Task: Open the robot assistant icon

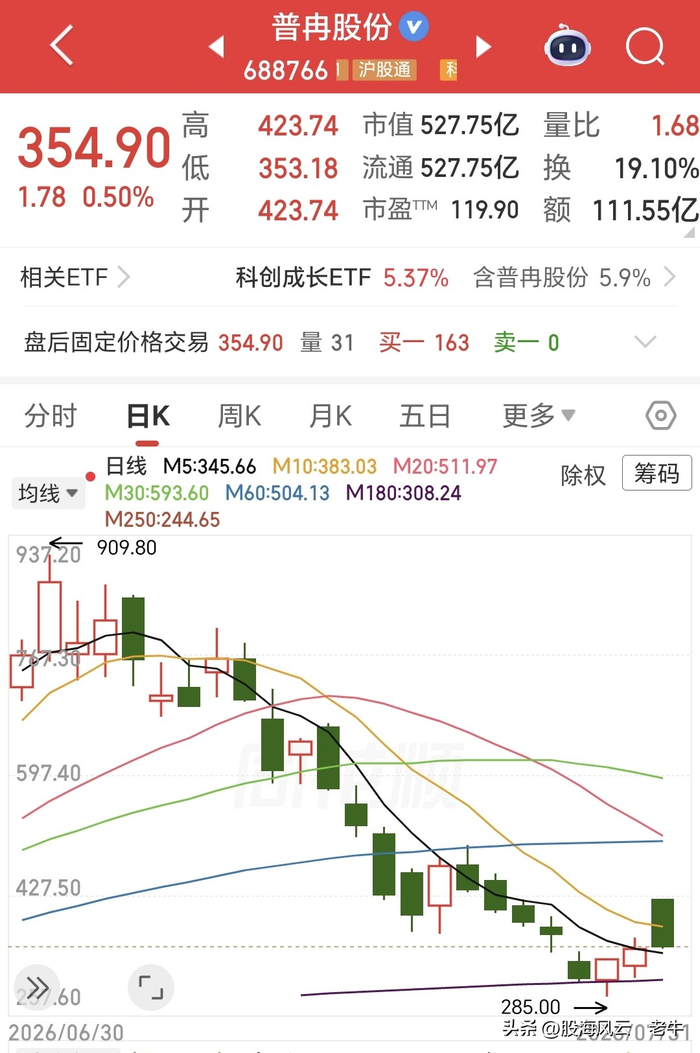Action: tap(568, 46)
